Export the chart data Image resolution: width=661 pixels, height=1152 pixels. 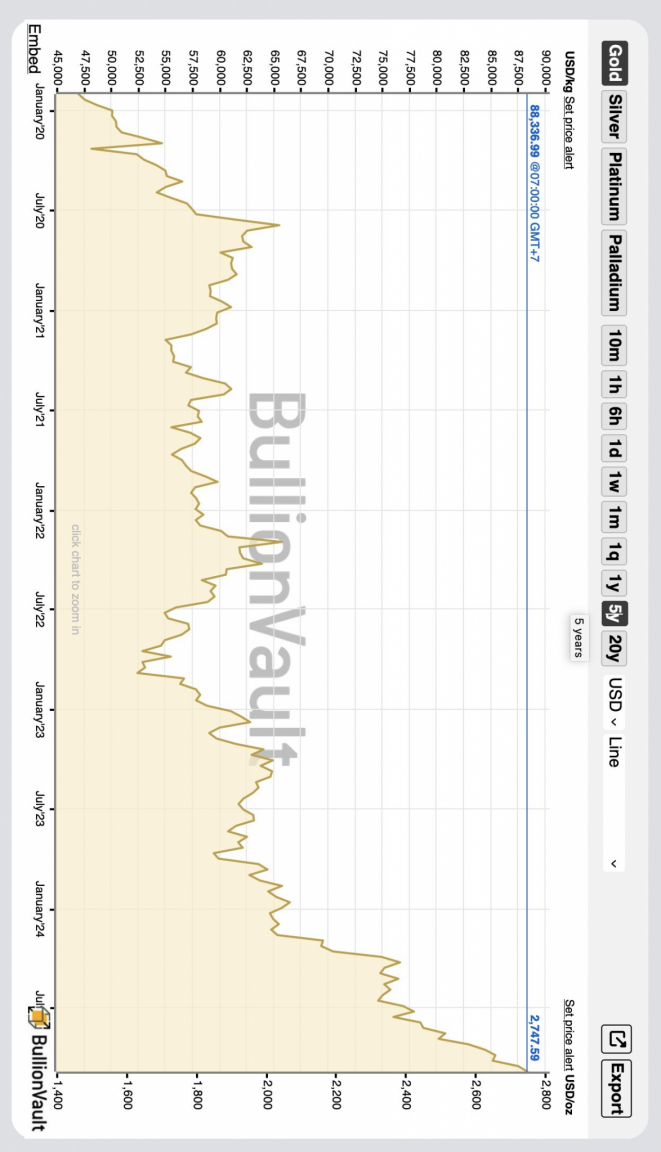pos(617,1088)
